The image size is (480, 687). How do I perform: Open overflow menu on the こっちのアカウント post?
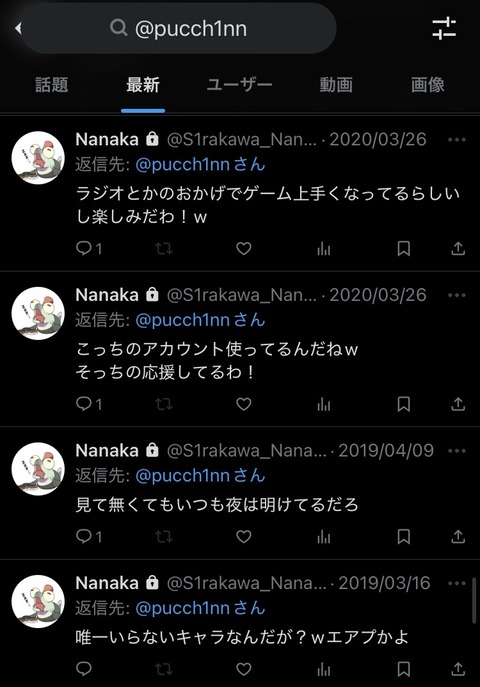[457, 295]
